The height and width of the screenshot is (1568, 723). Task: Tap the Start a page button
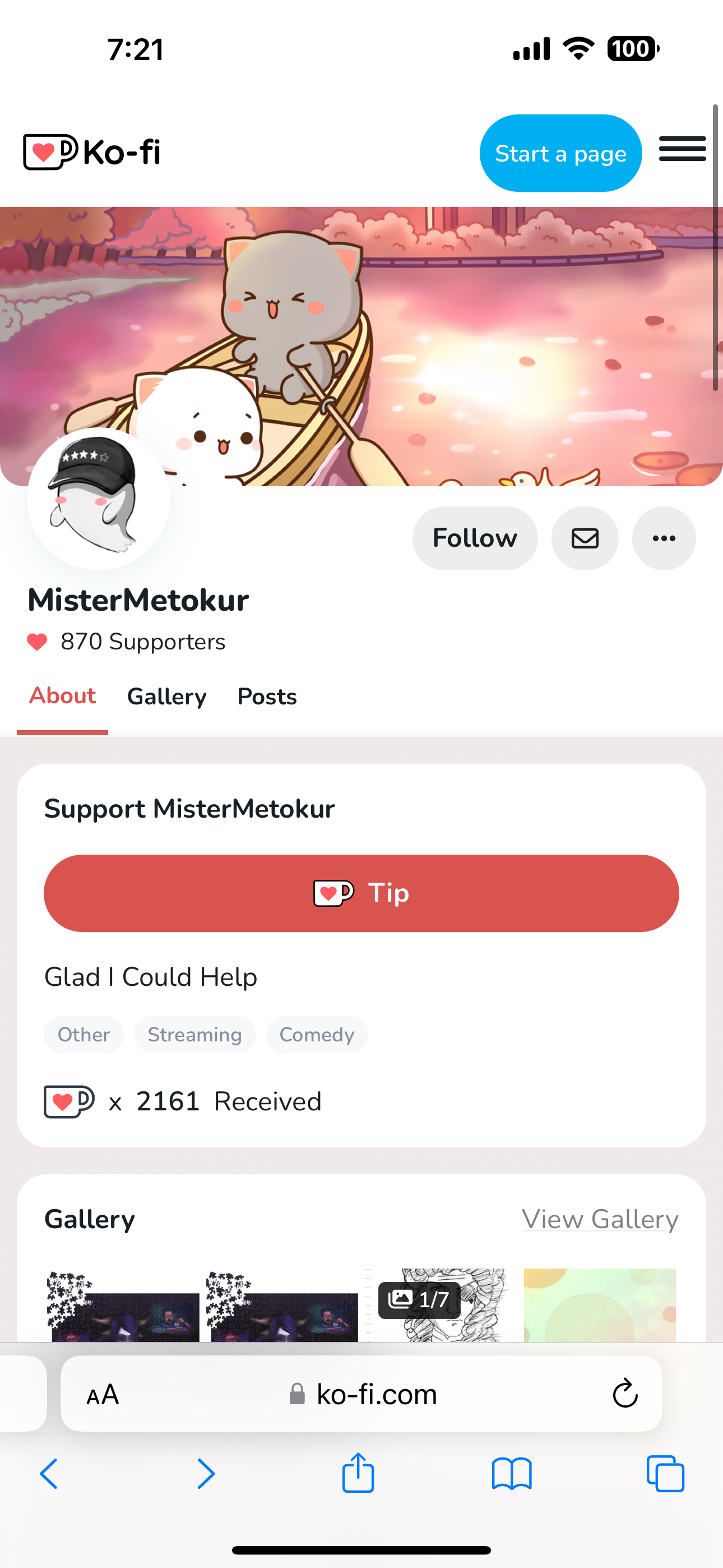coord(560,154)
